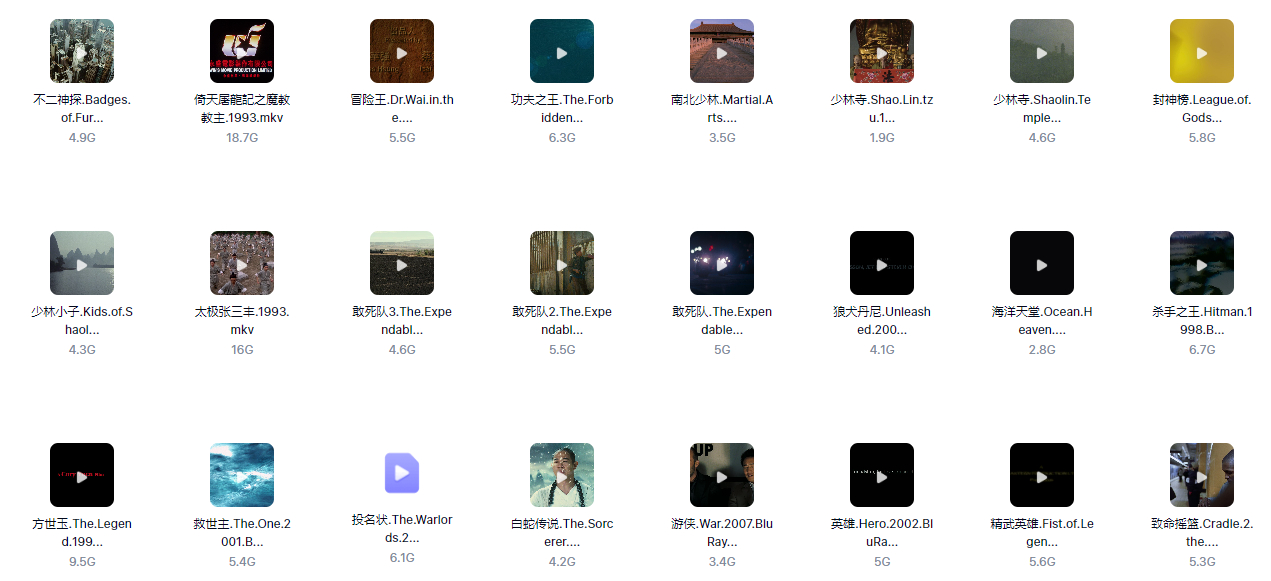Open 南北少林 Martial Arts video
Viewport: 1271px width, 581px height.
(x=722, y=51)
